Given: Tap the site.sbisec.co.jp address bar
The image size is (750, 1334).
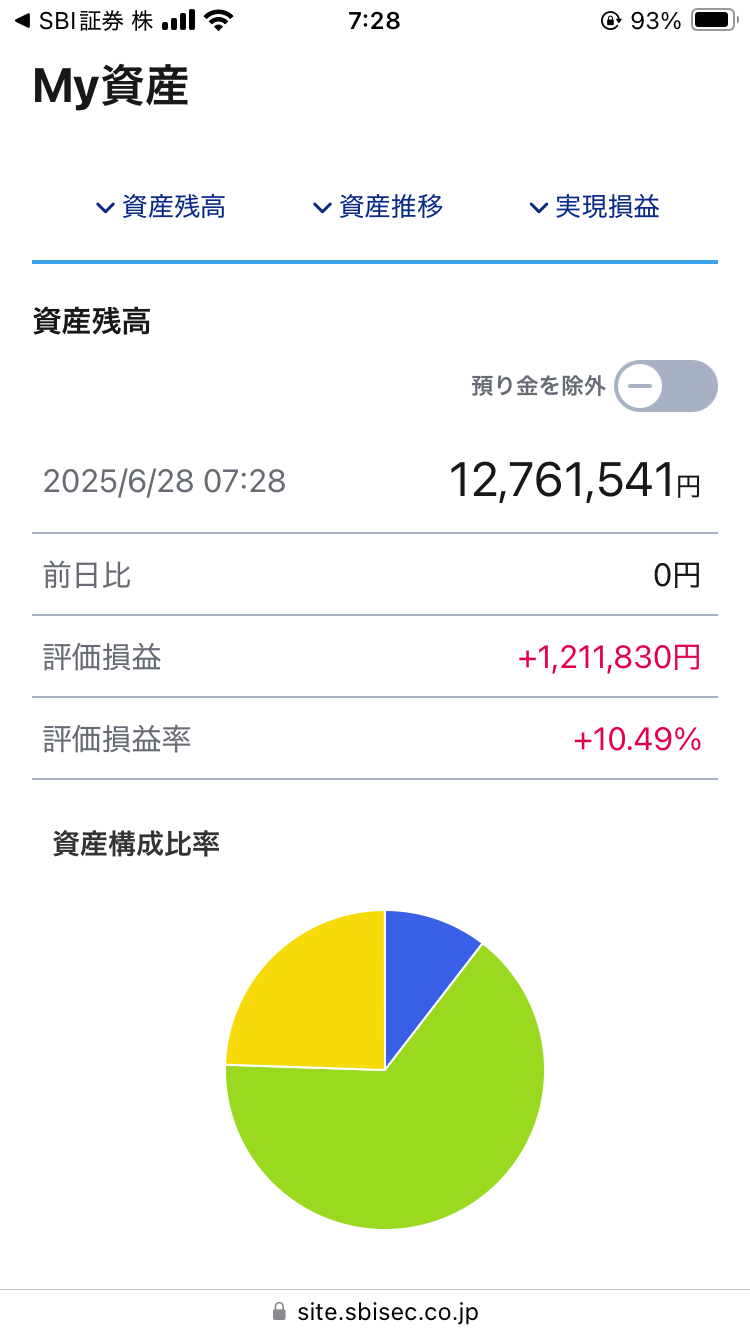Looking at the screenshot, I should tap(375, 1311).
